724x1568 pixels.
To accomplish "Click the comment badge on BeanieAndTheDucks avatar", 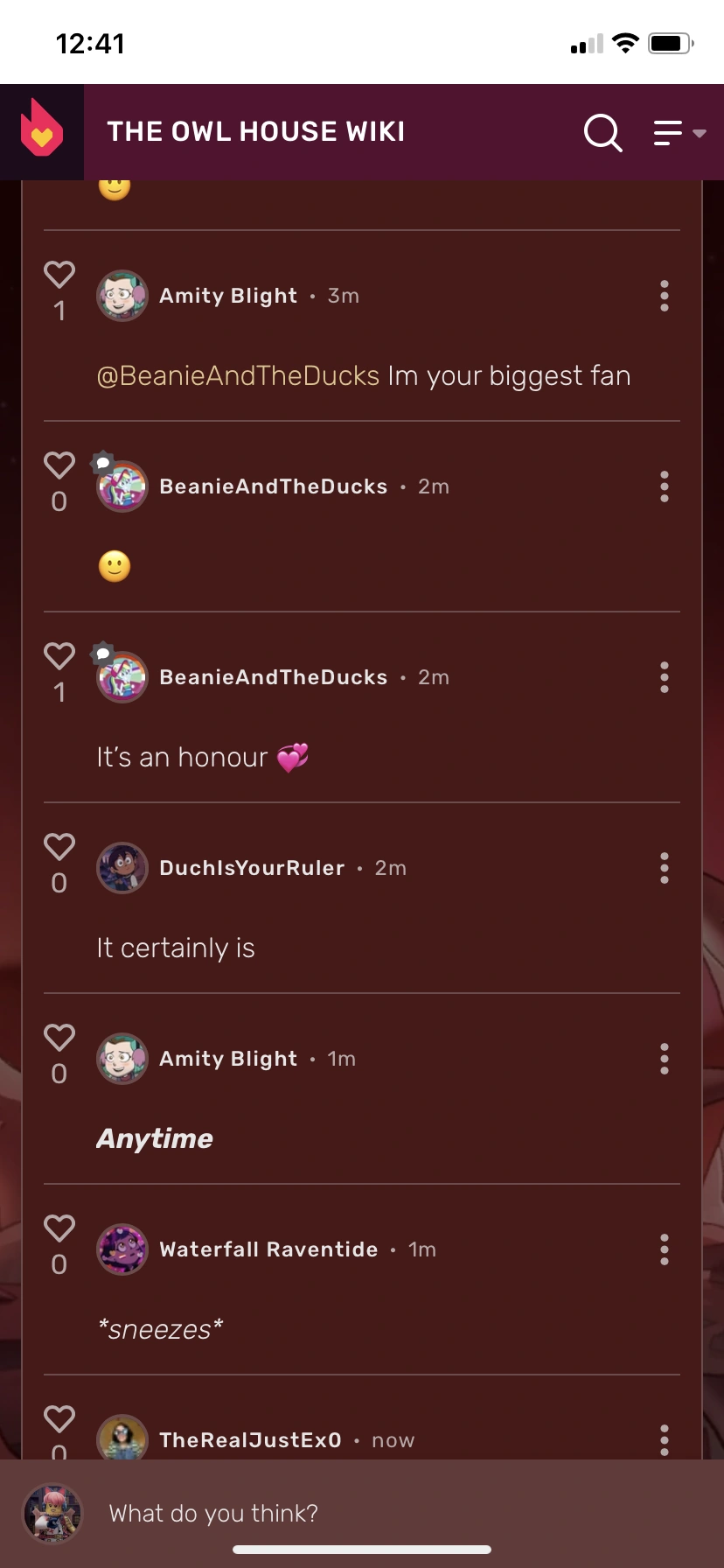I will click(104, 461).
